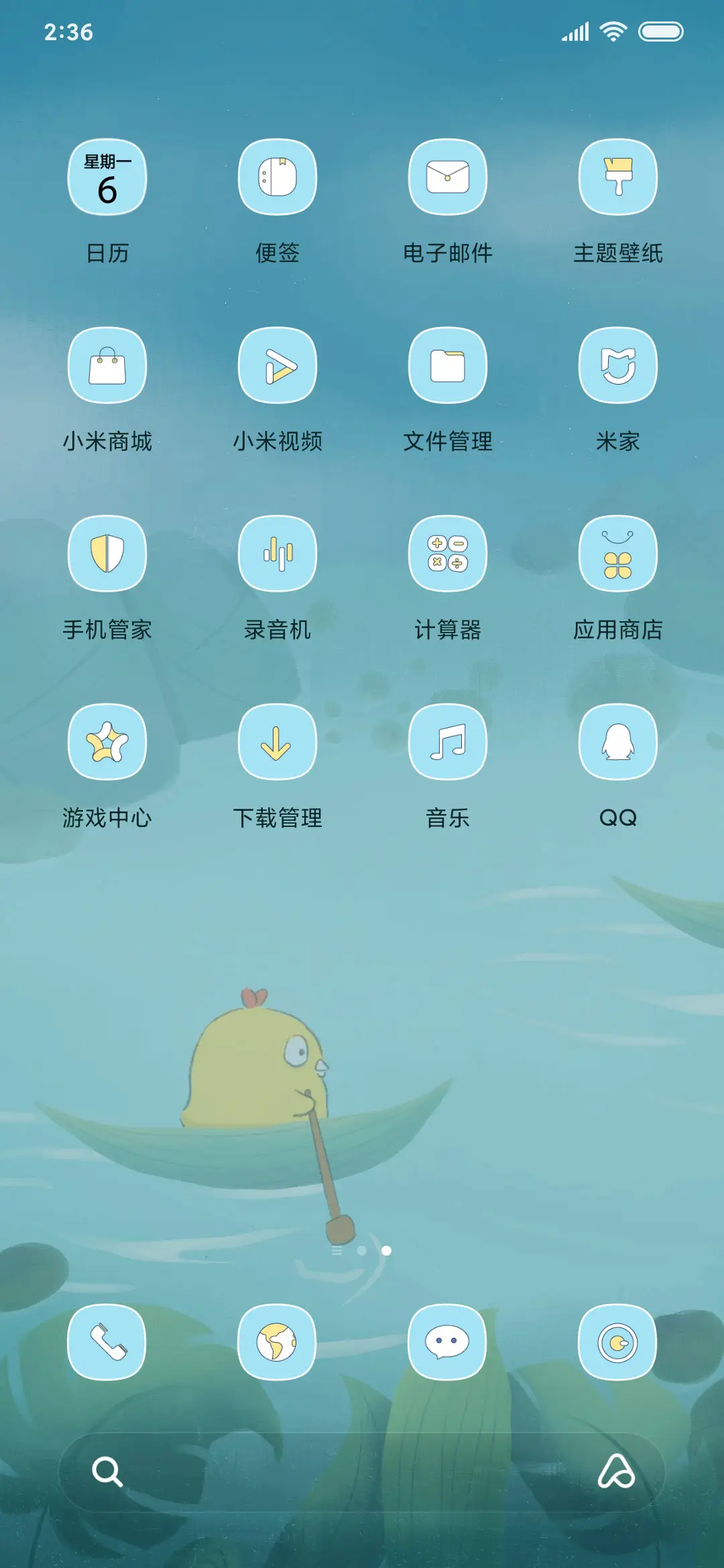
Task: Start the 录音机 sound recorder
Action: [278, 553]
